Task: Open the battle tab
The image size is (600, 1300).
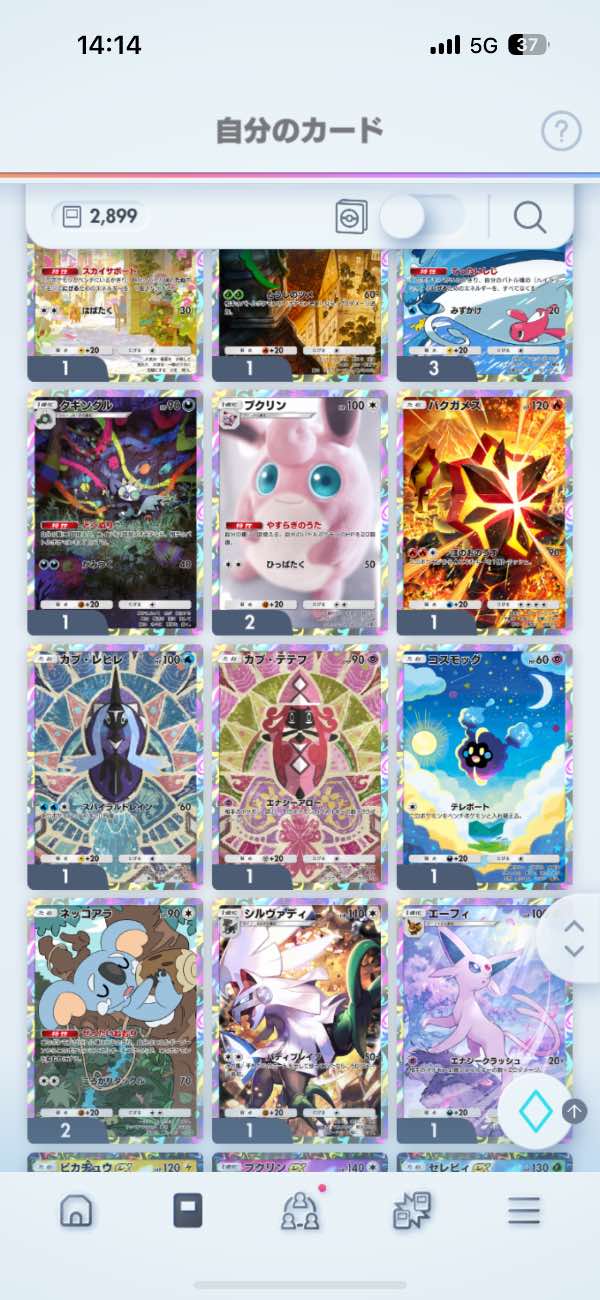Action: tap(412, 1210)
